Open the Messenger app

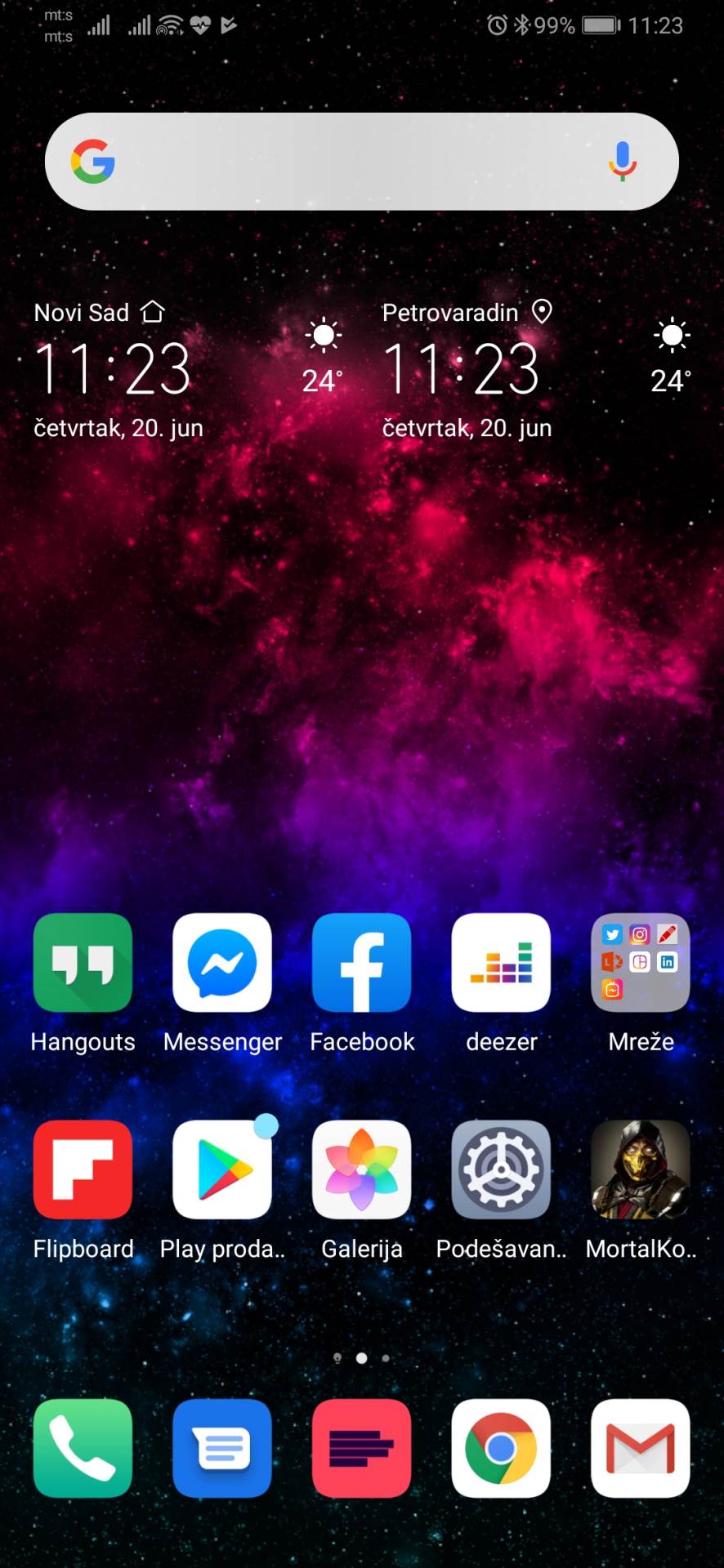222,963
